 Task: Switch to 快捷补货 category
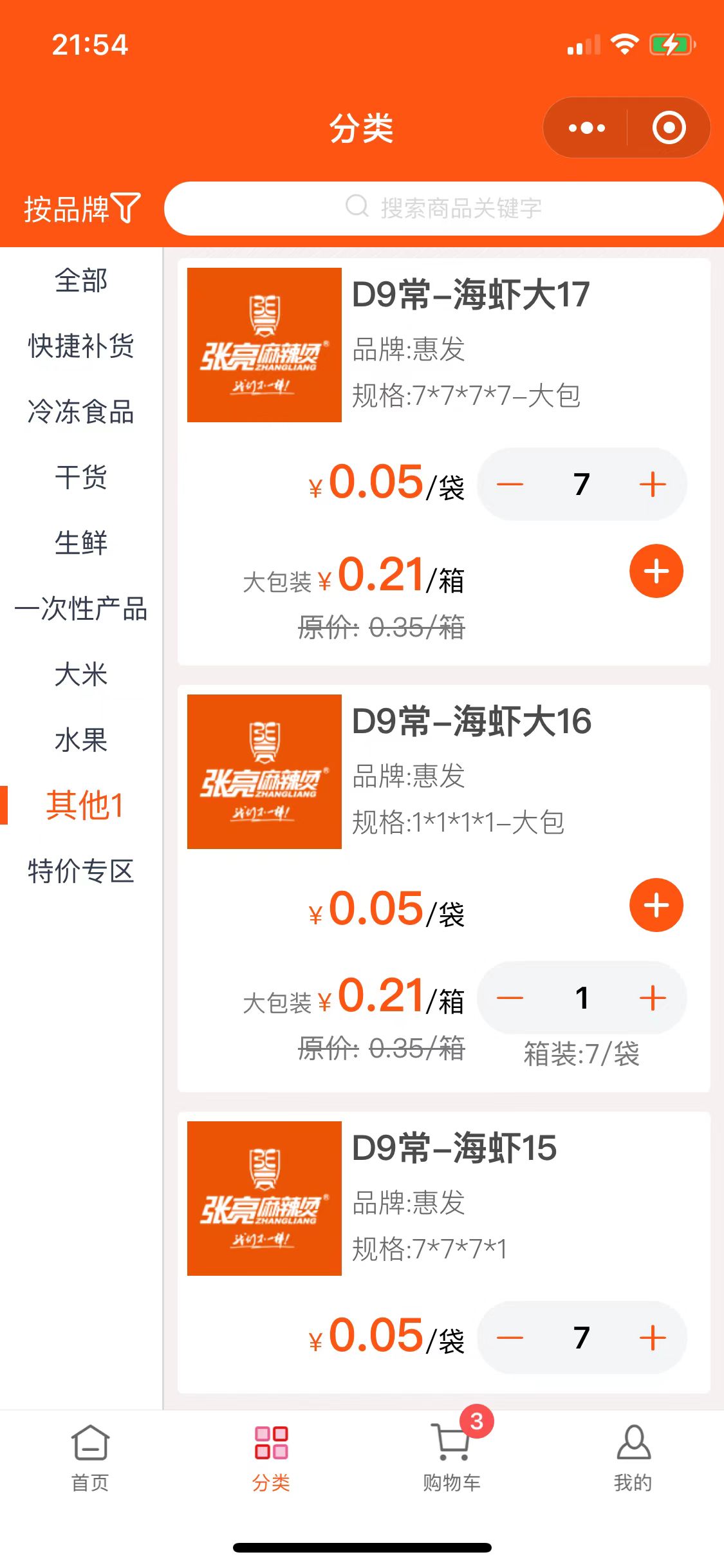pos(81,346)
